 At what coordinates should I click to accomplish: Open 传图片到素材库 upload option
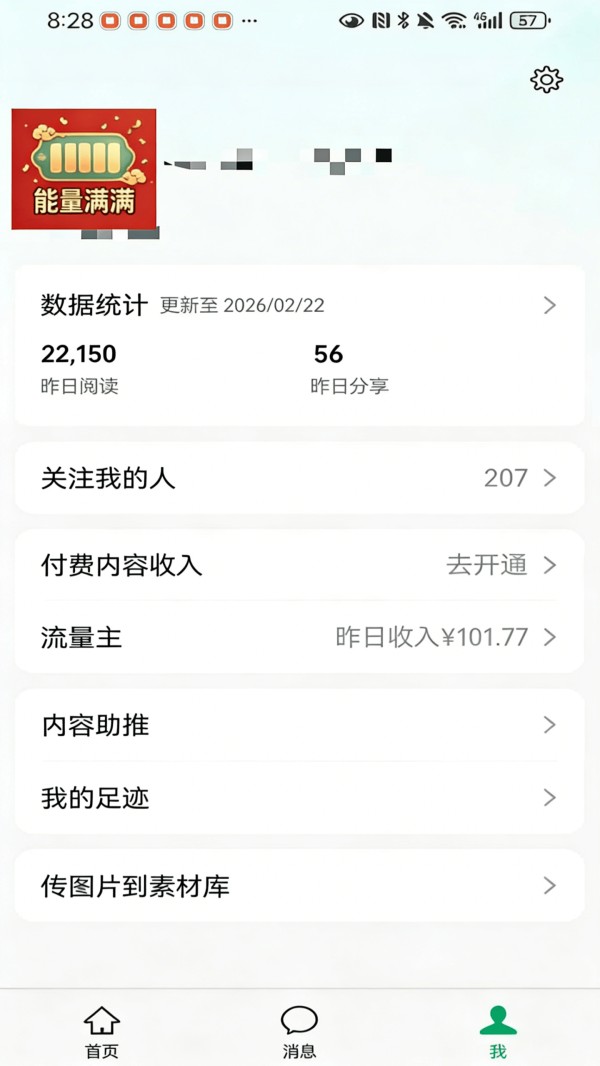point(298,885)
